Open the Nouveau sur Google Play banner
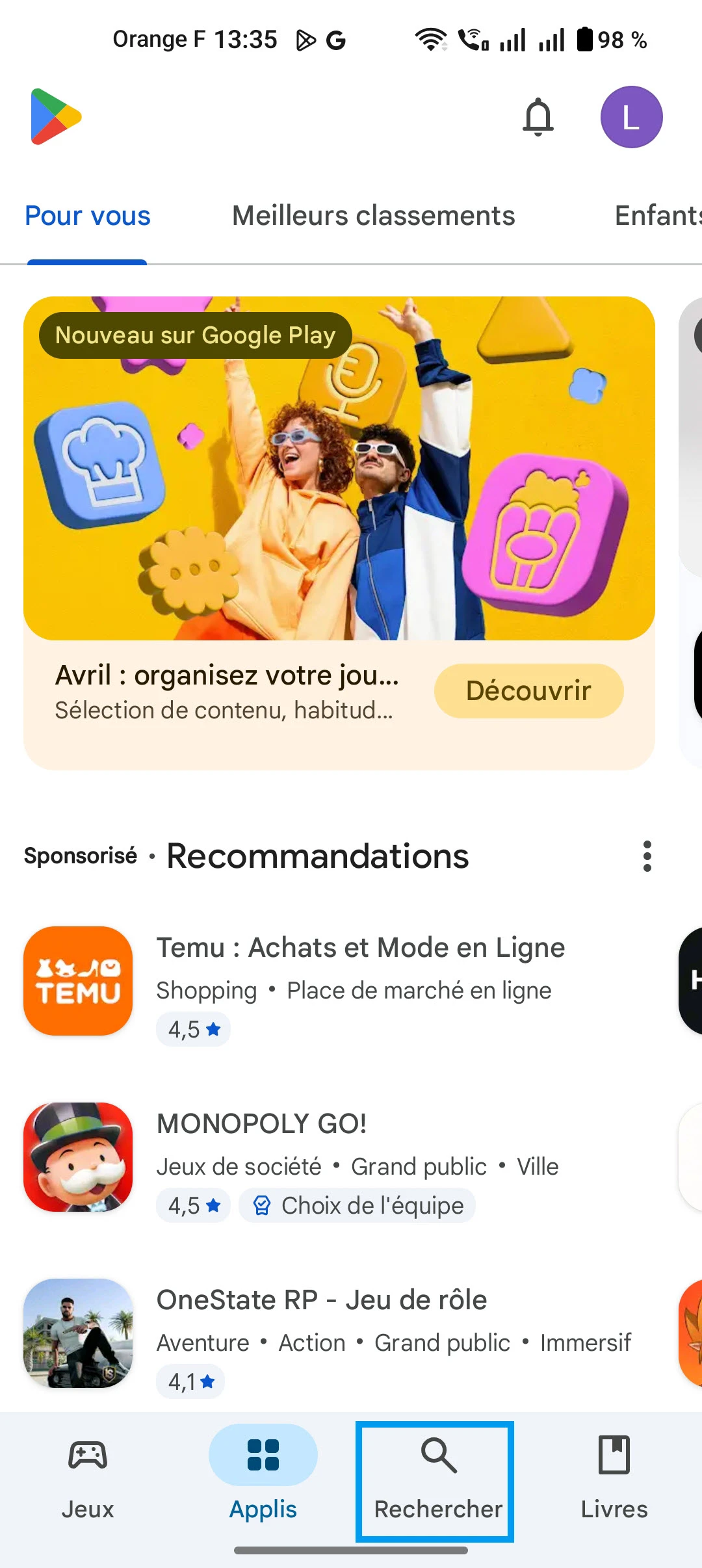Screen dimensions: 702x1568 pos(339,468)
